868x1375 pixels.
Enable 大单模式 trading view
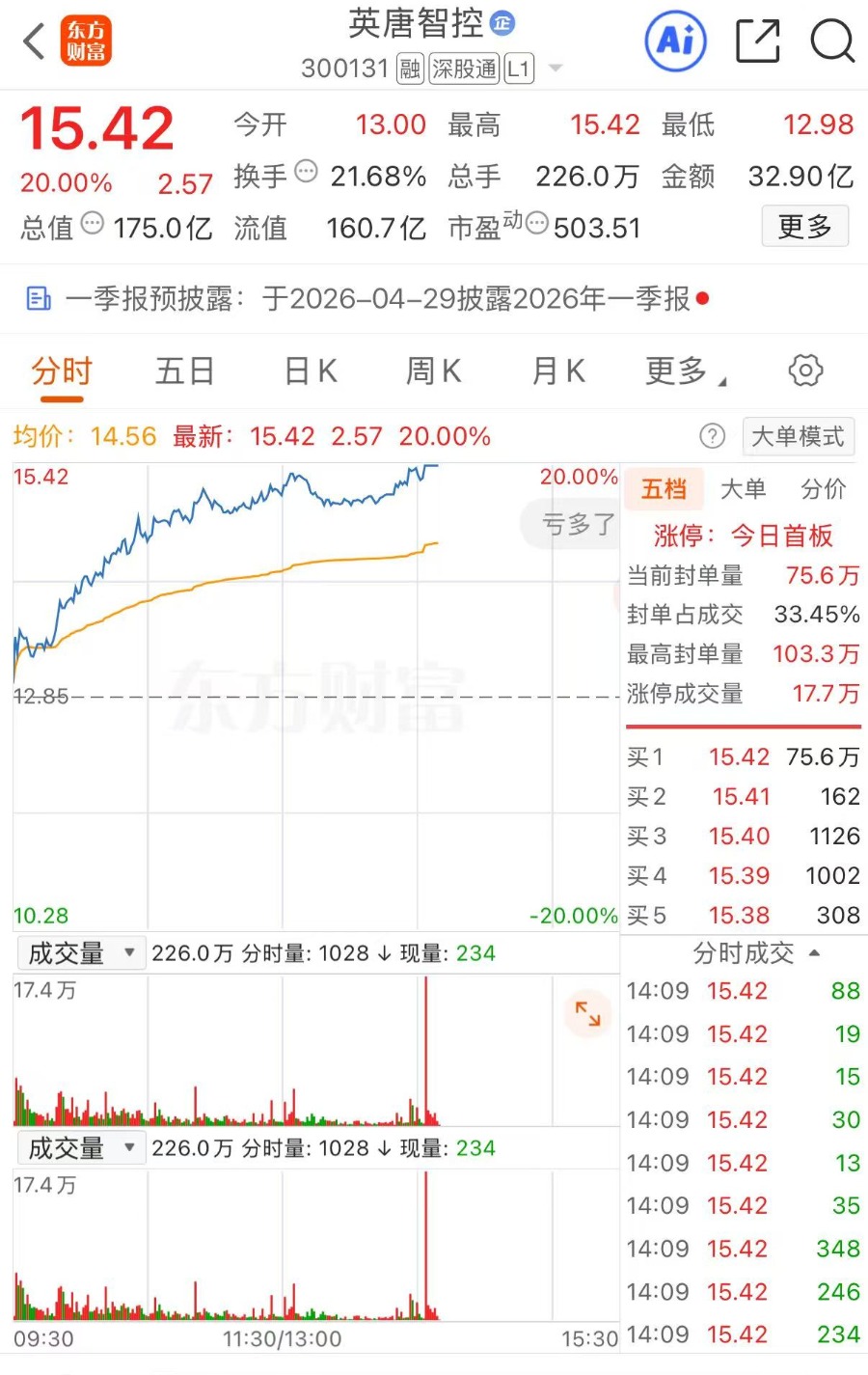coord(798,436)
